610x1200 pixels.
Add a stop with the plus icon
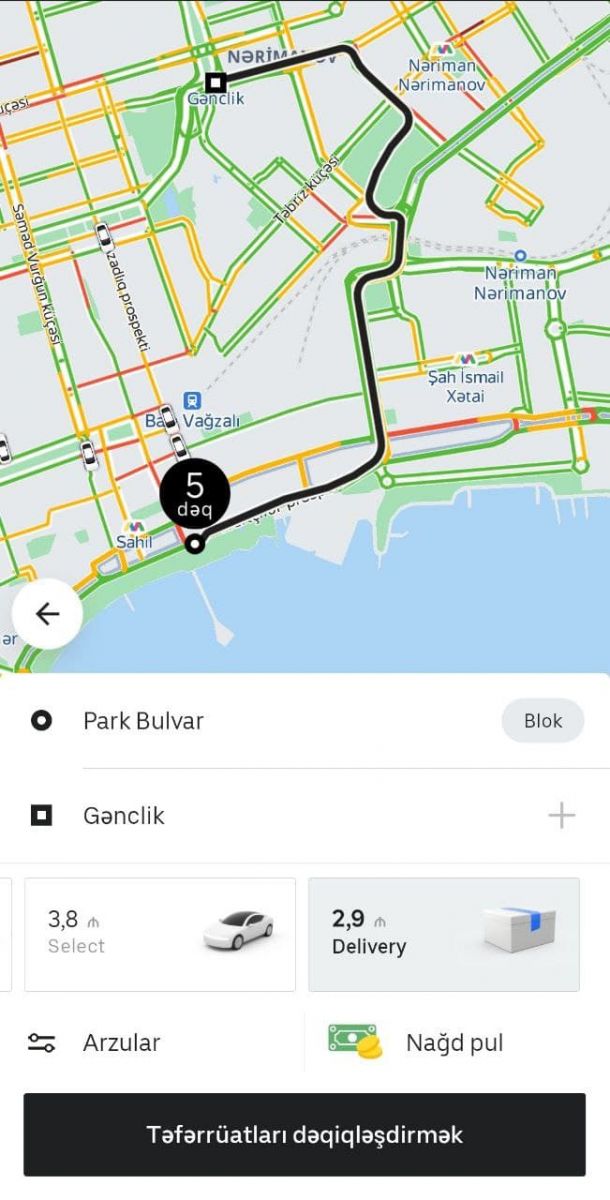[x=561, y=816]
